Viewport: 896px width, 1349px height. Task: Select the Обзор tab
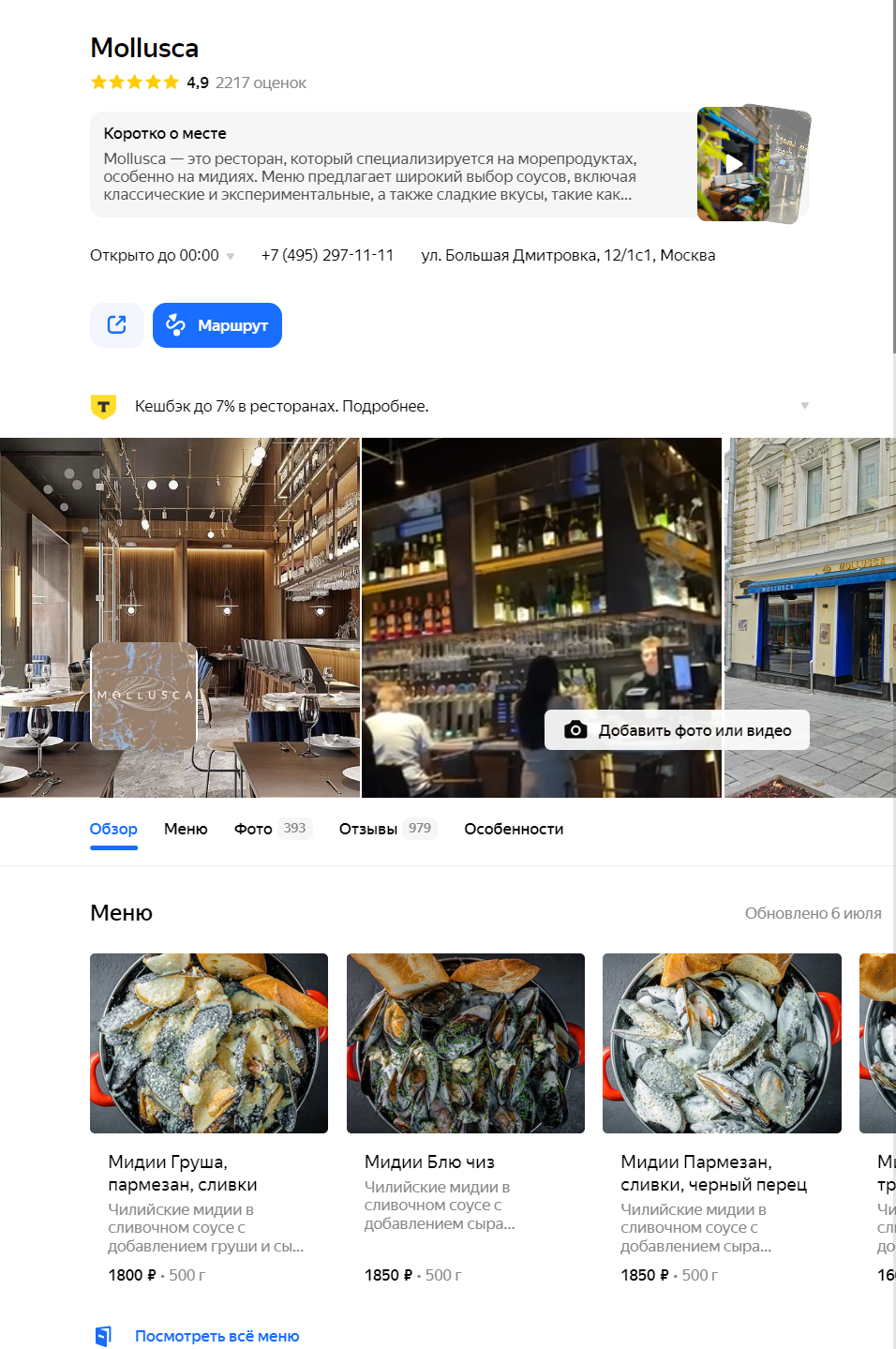pos(113,829)
